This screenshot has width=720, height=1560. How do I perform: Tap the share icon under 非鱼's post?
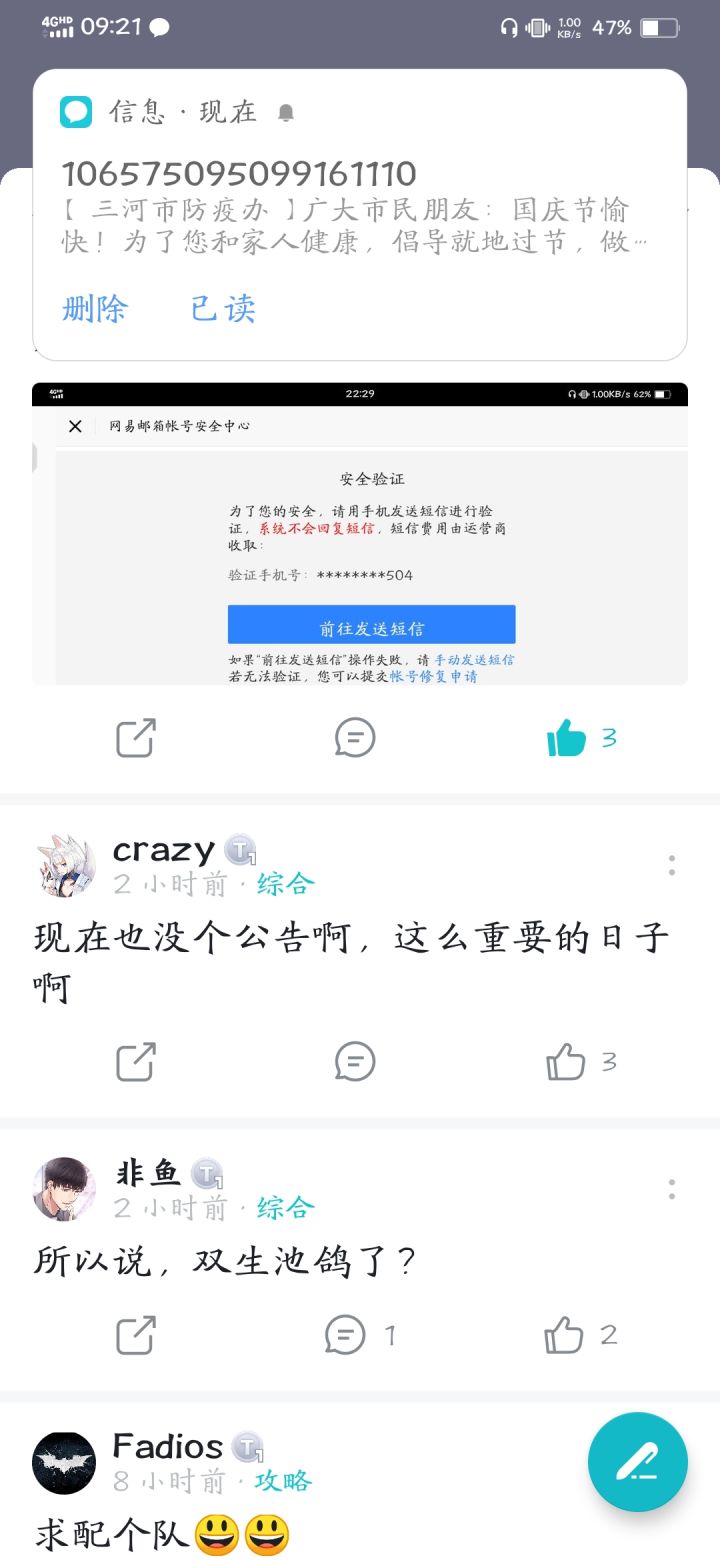137,1335
